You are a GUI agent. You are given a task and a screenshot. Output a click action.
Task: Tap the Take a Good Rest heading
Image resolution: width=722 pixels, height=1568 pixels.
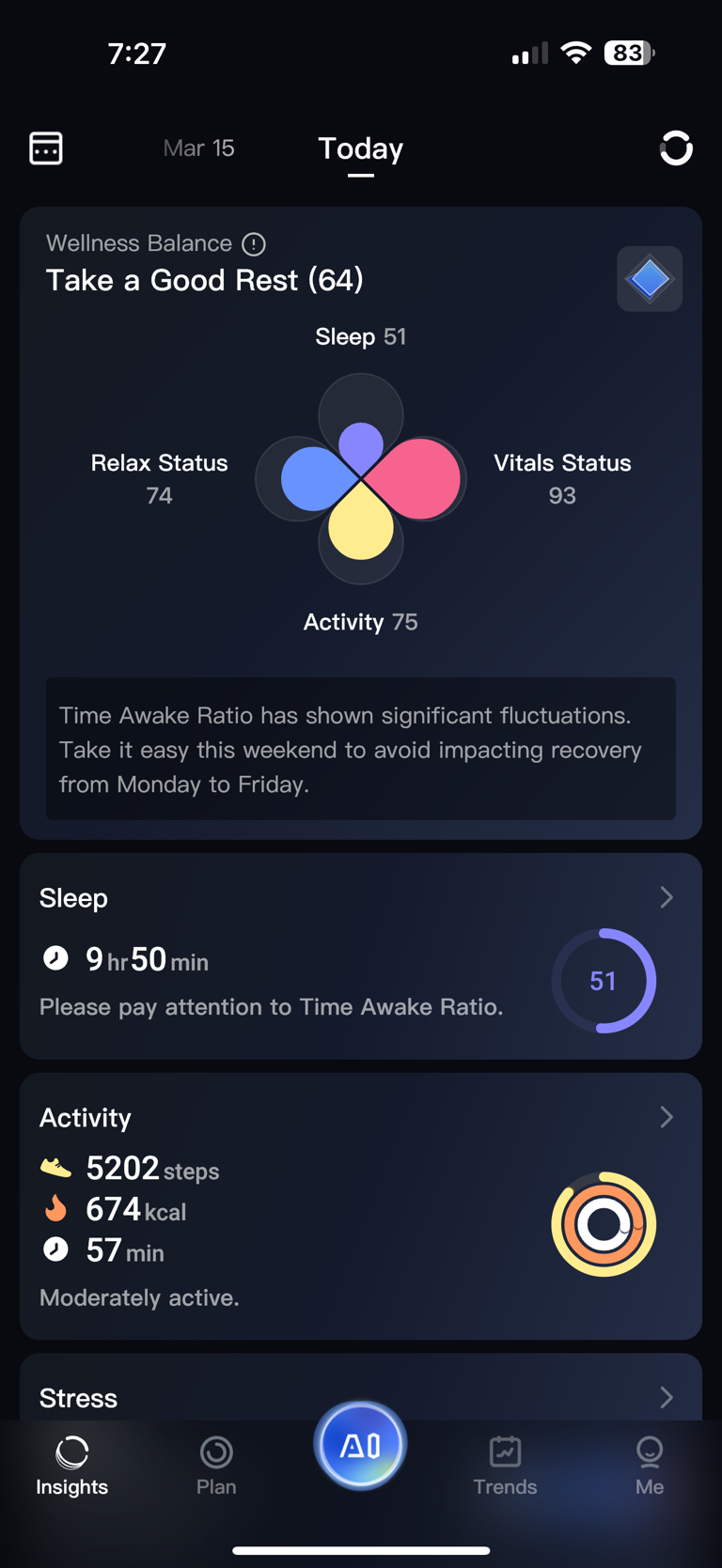click(x=205, y=280)
